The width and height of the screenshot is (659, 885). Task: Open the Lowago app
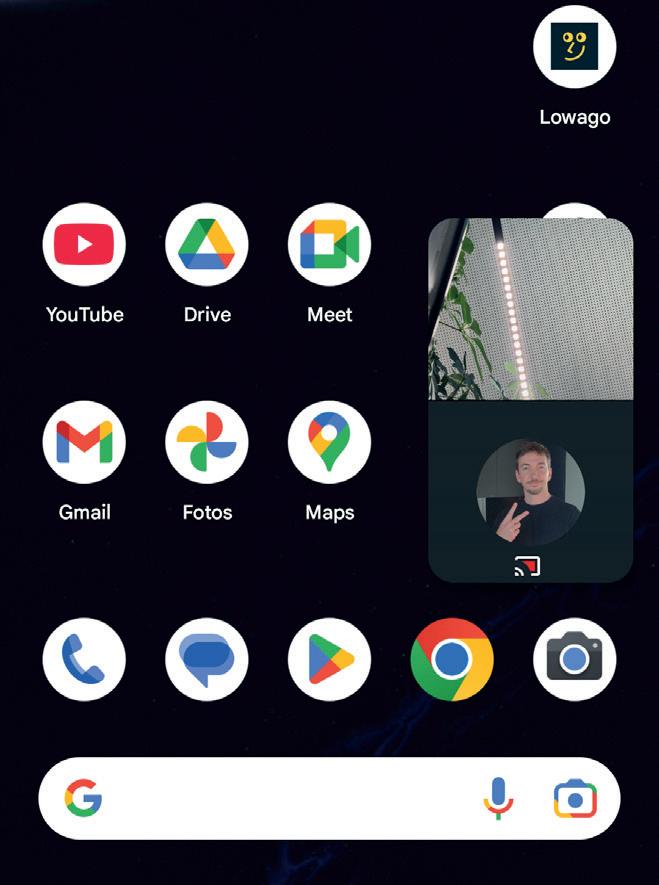[574, 47]
